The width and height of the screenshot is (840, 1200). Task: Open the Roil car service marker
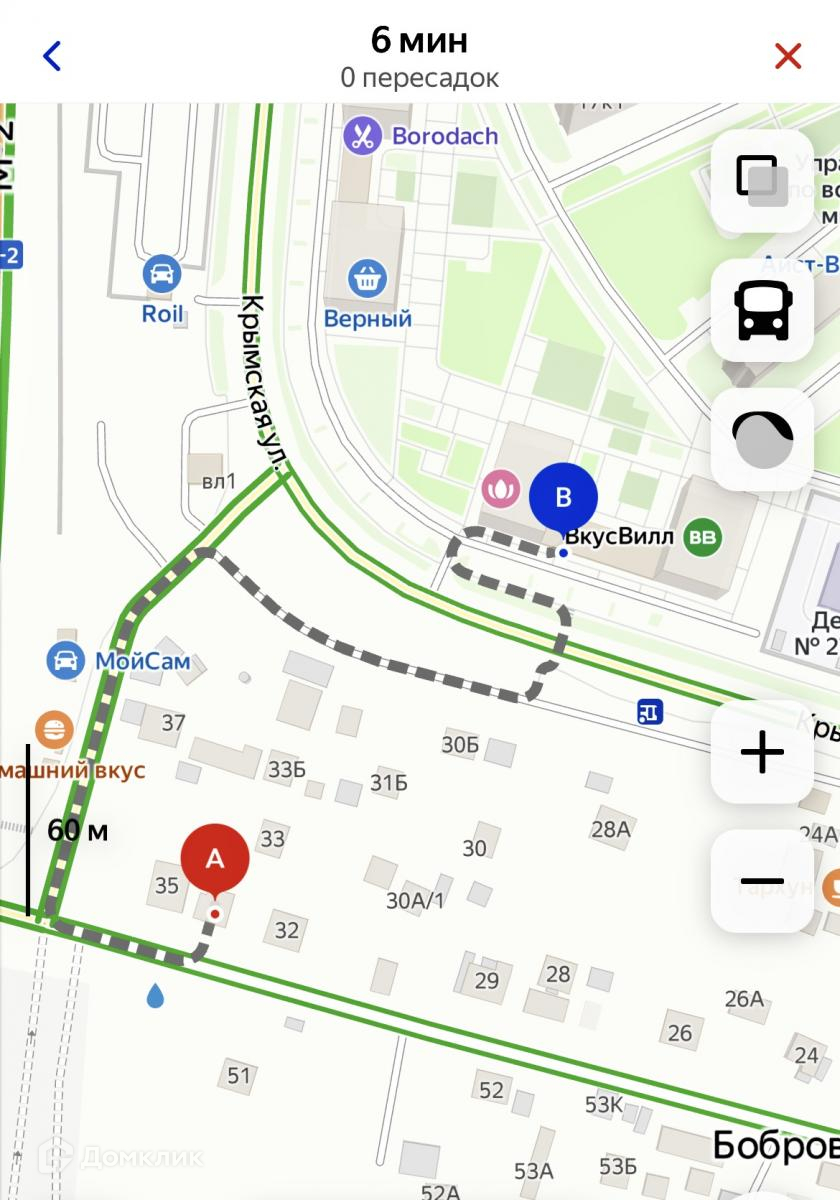[x=162, y=273]
